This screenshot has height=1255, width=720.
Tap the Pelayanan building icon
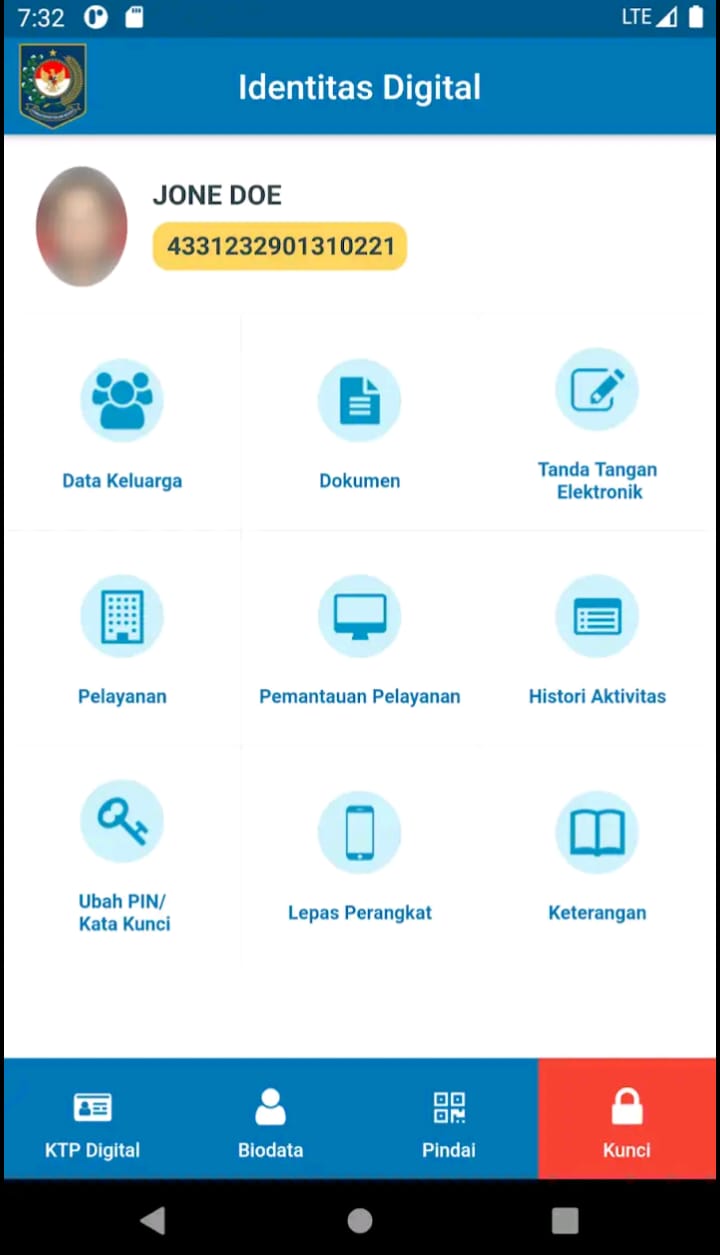(x=122, y=615)
